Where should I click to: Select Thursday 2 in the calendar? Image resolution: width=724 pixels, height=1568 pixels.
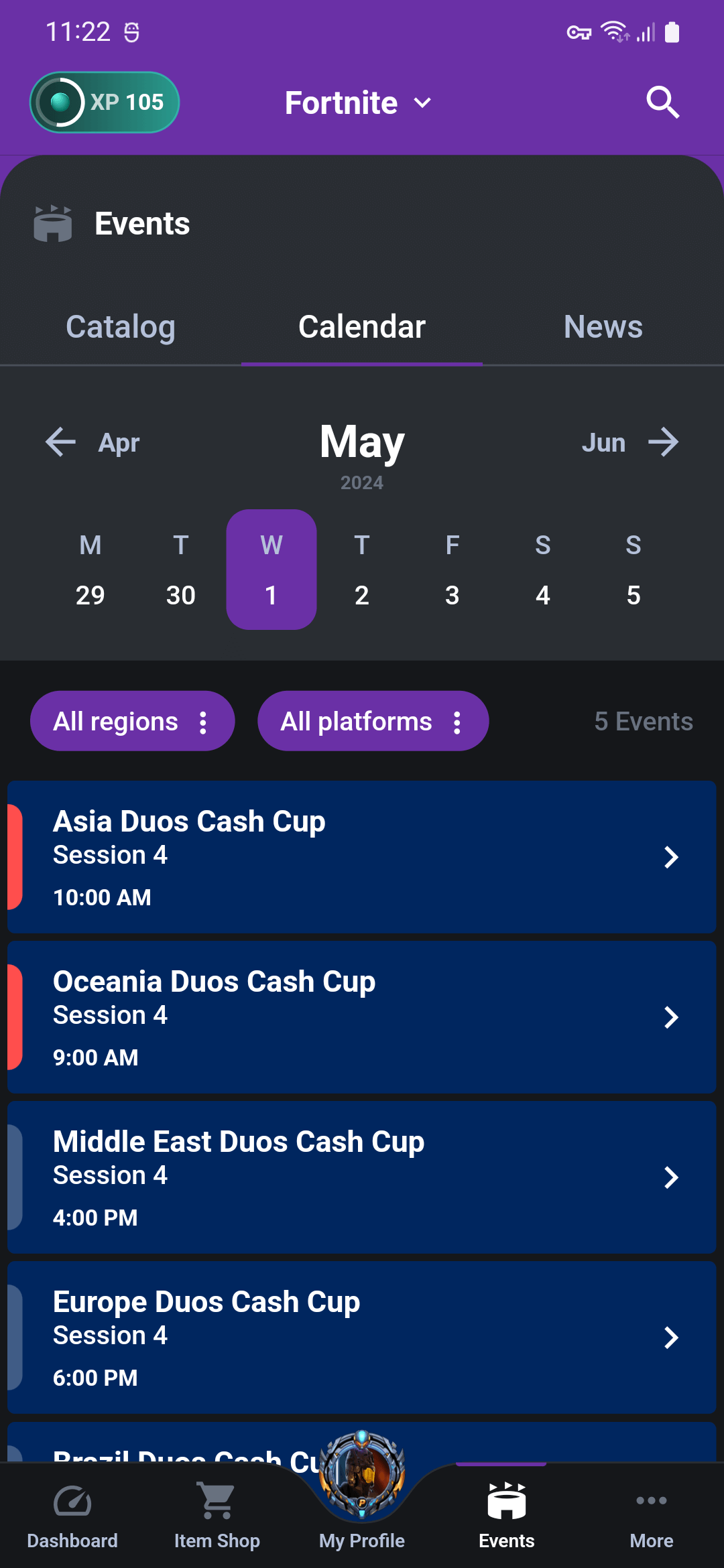click(x=362, y=570)
